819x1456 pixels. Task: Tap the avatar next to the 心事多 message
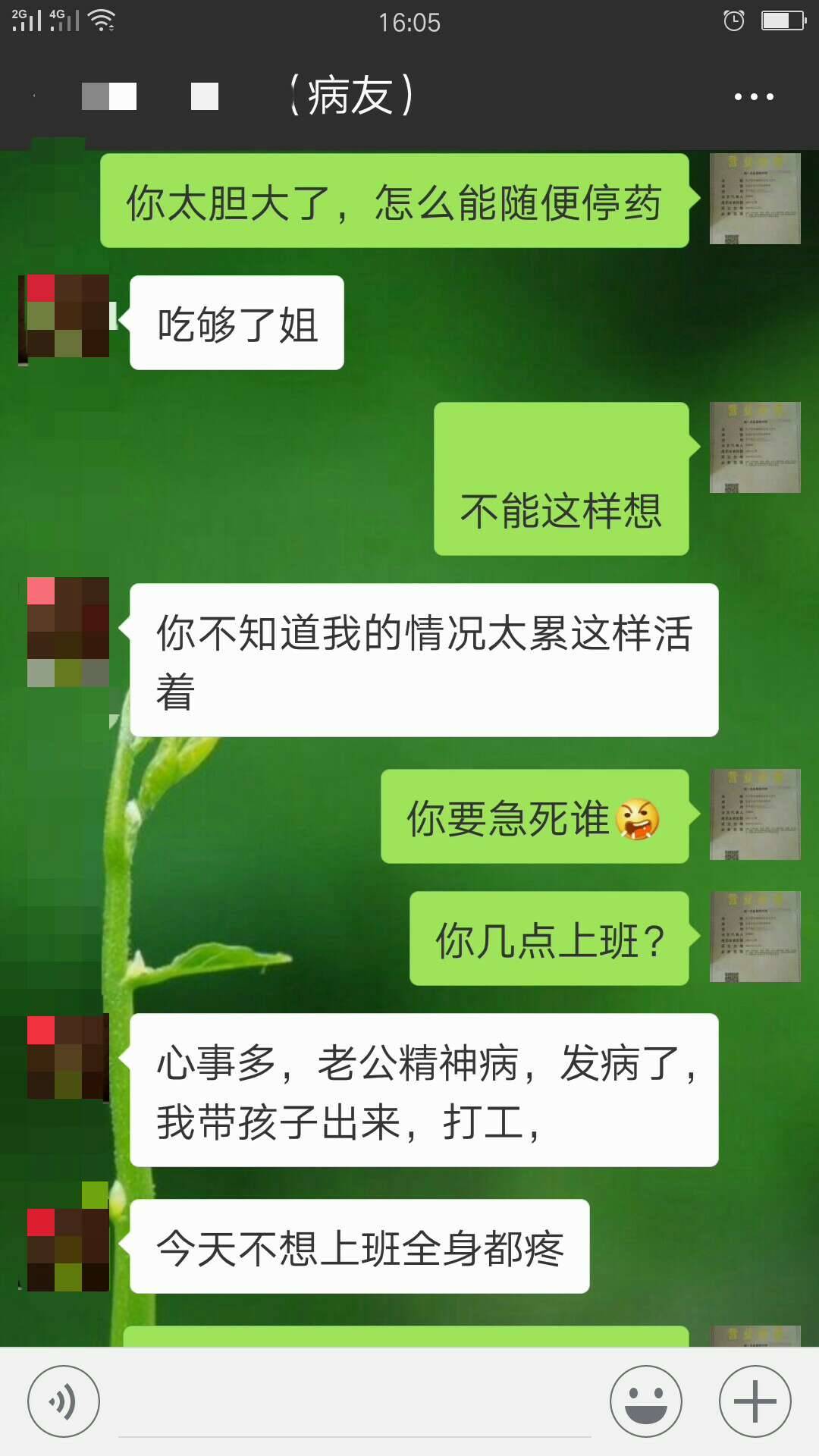(x=67, y=1058)
